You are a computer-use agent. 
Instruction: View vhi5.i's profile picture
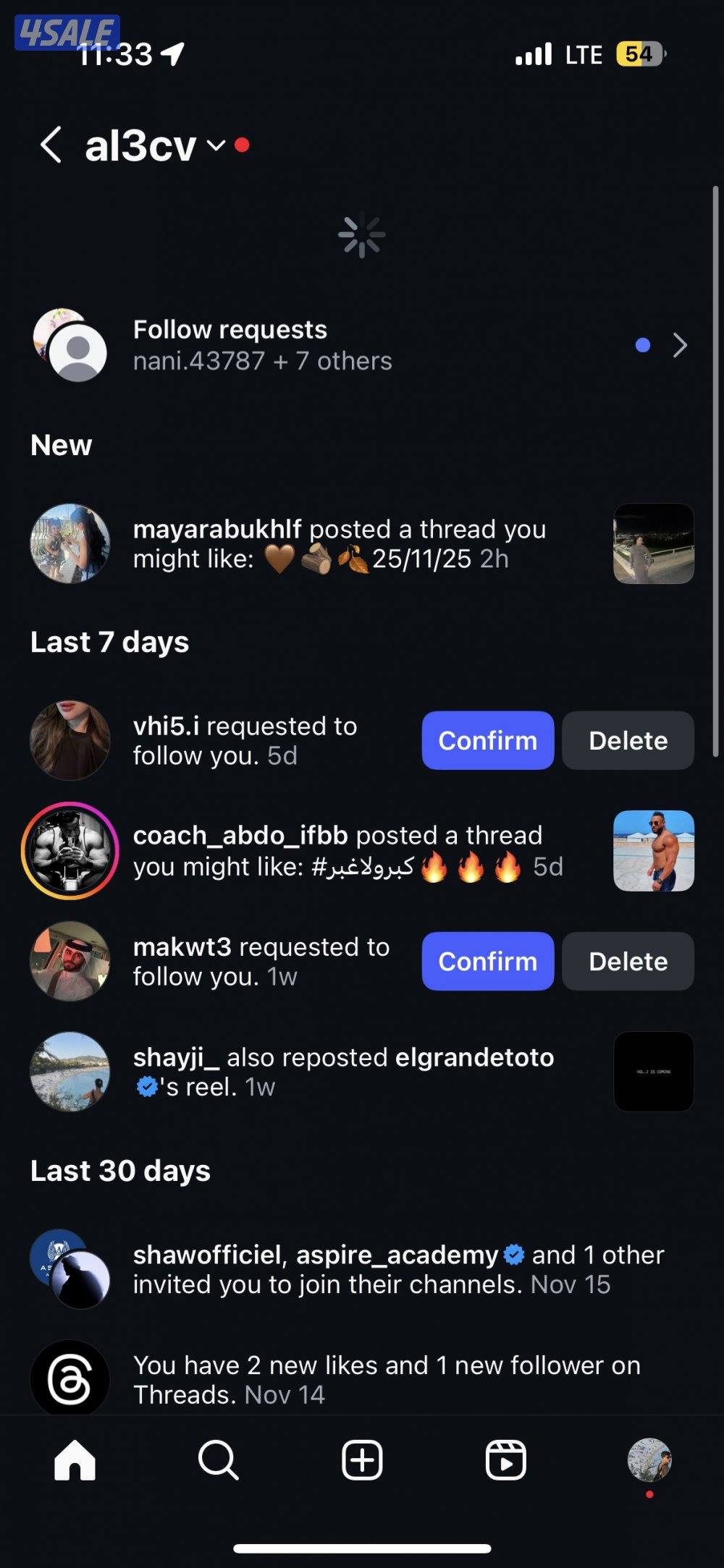coord(70,740)
